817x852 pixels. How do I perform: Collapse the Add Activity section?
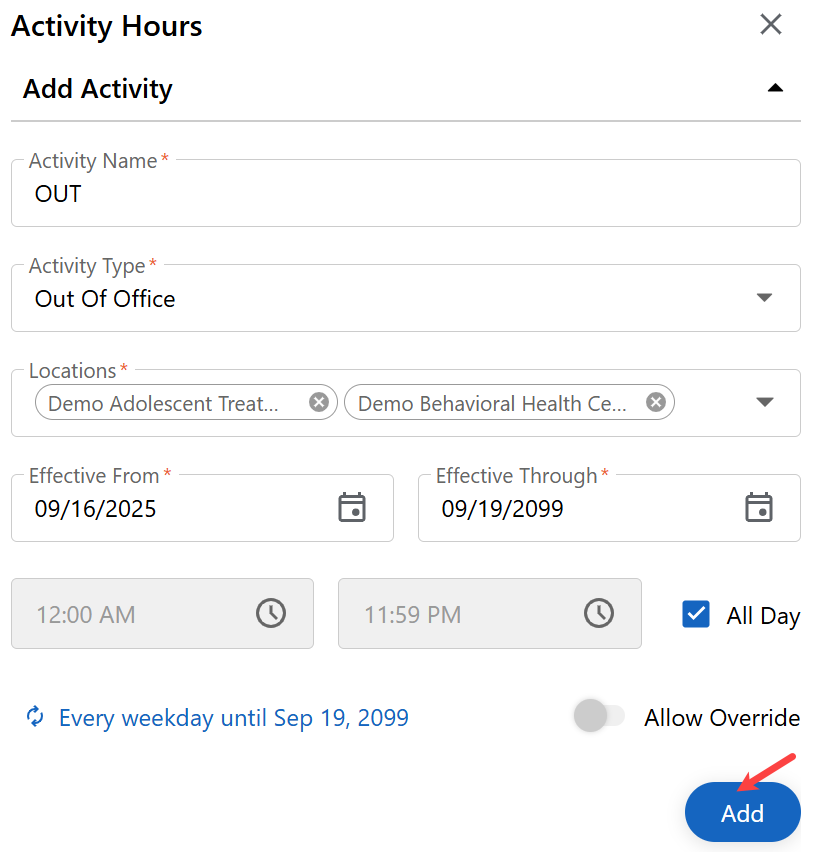pyautogui.click(x=774, y=89)
